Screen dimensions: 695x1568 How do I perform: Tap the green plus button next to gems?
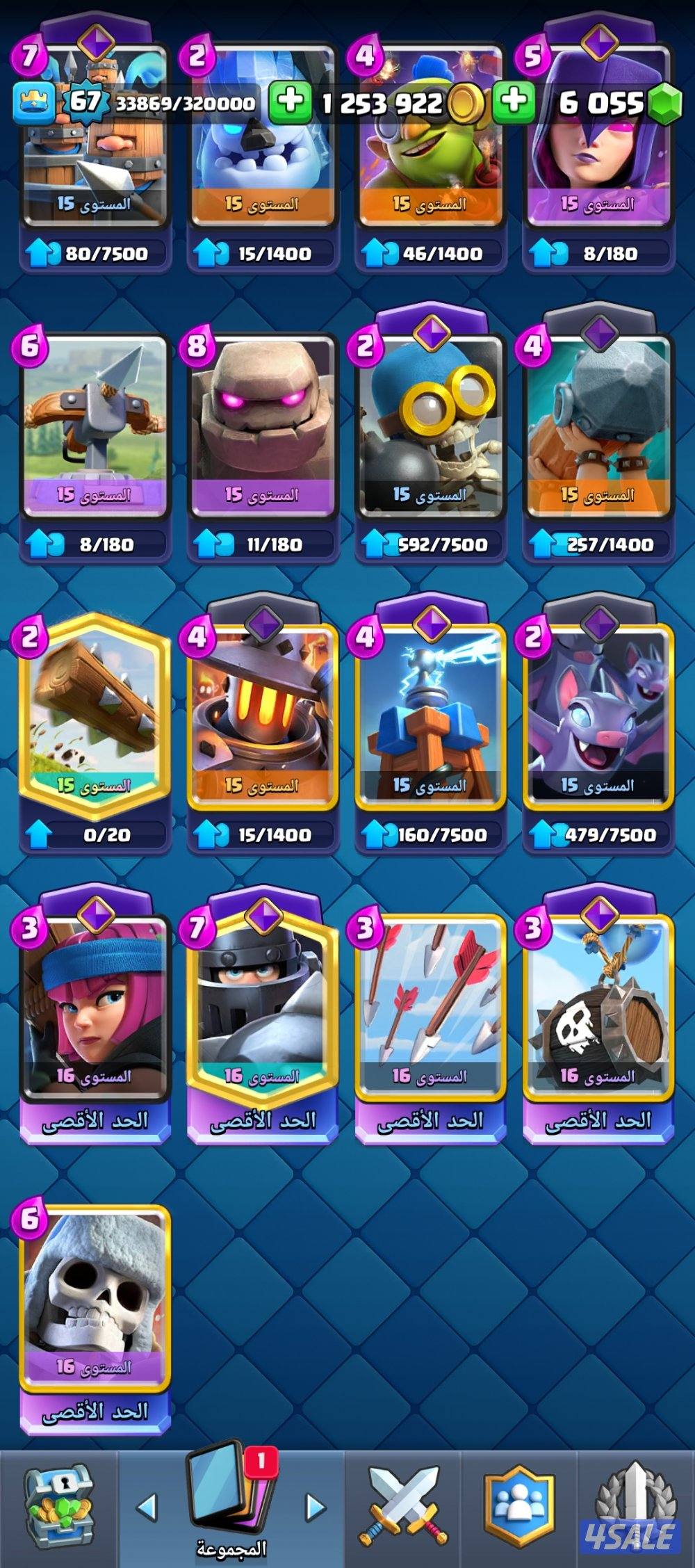514,102
